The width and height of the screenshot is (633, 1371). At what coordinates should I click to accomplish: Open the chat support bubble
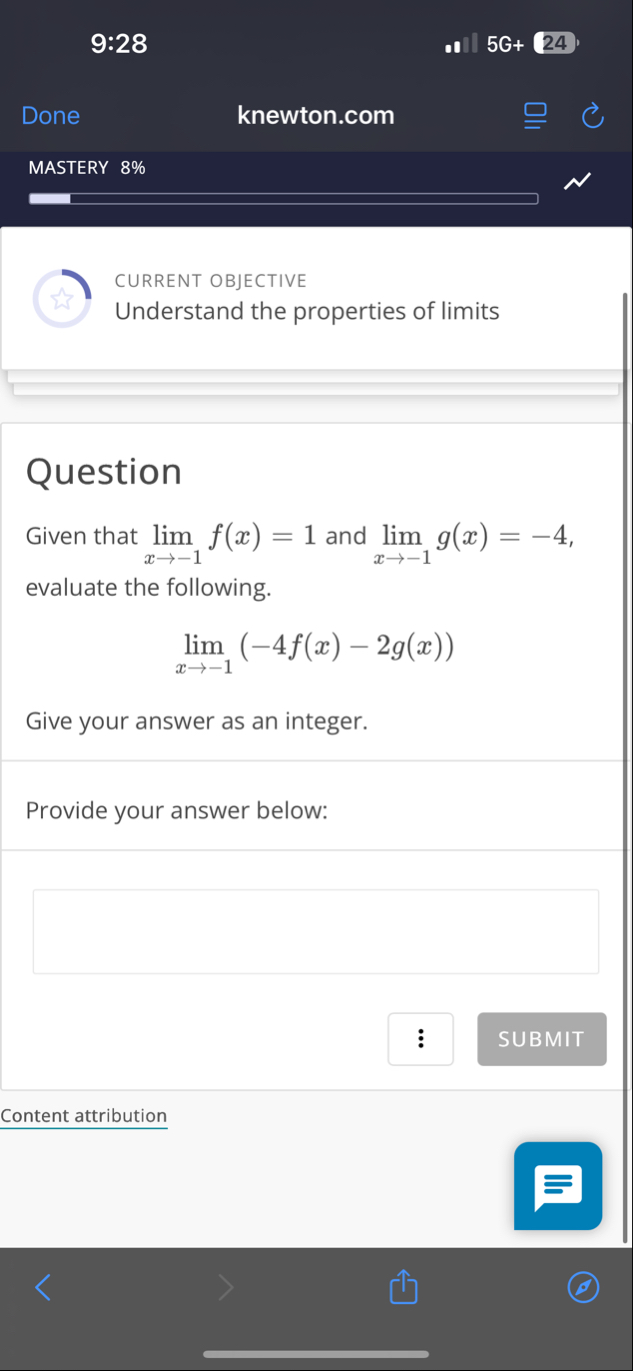[x=558, y=1186]
